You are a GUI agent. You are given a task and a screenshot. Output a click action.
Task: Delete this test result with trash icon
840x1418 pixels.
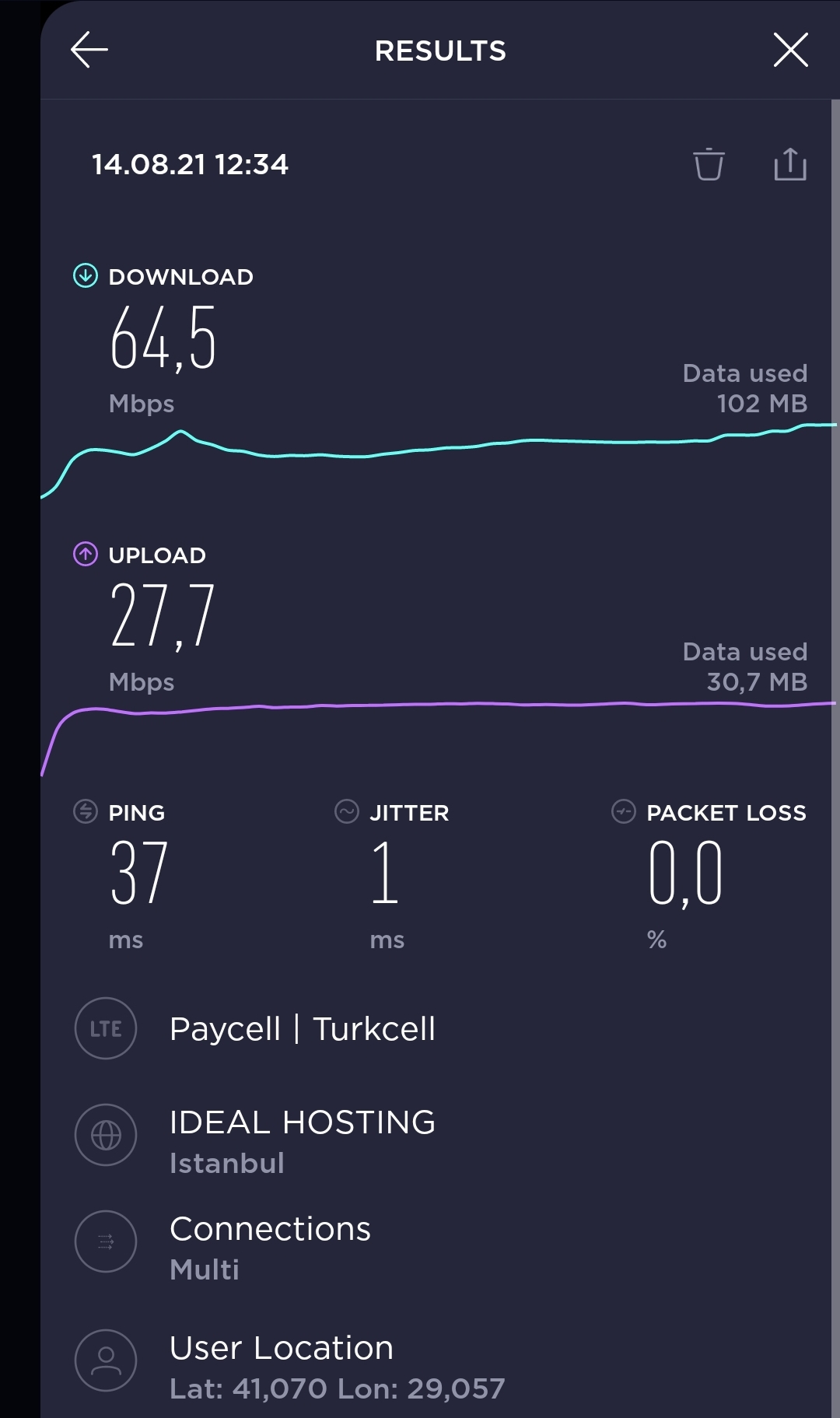pos(709,164)
